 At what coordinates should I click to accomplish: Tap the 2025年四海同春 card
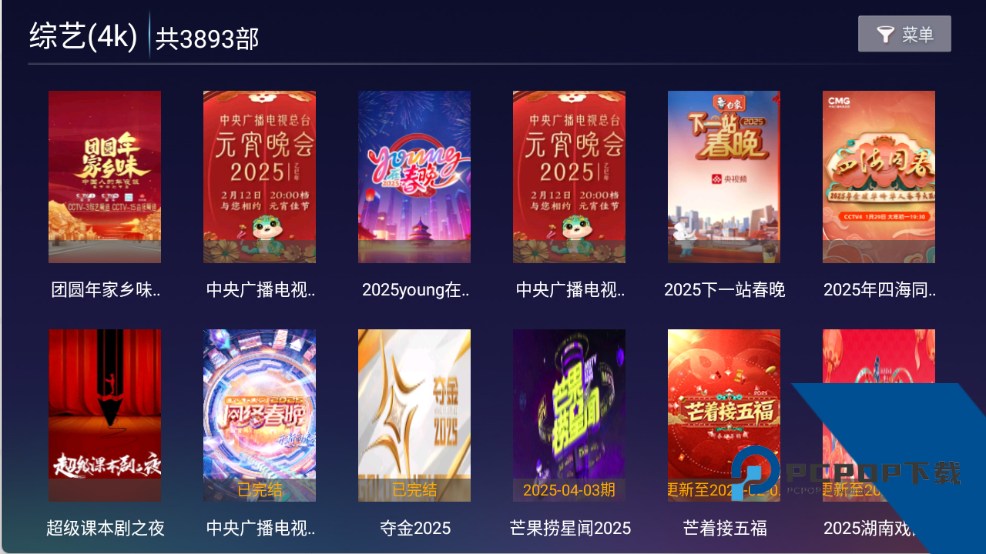point(879,177)
